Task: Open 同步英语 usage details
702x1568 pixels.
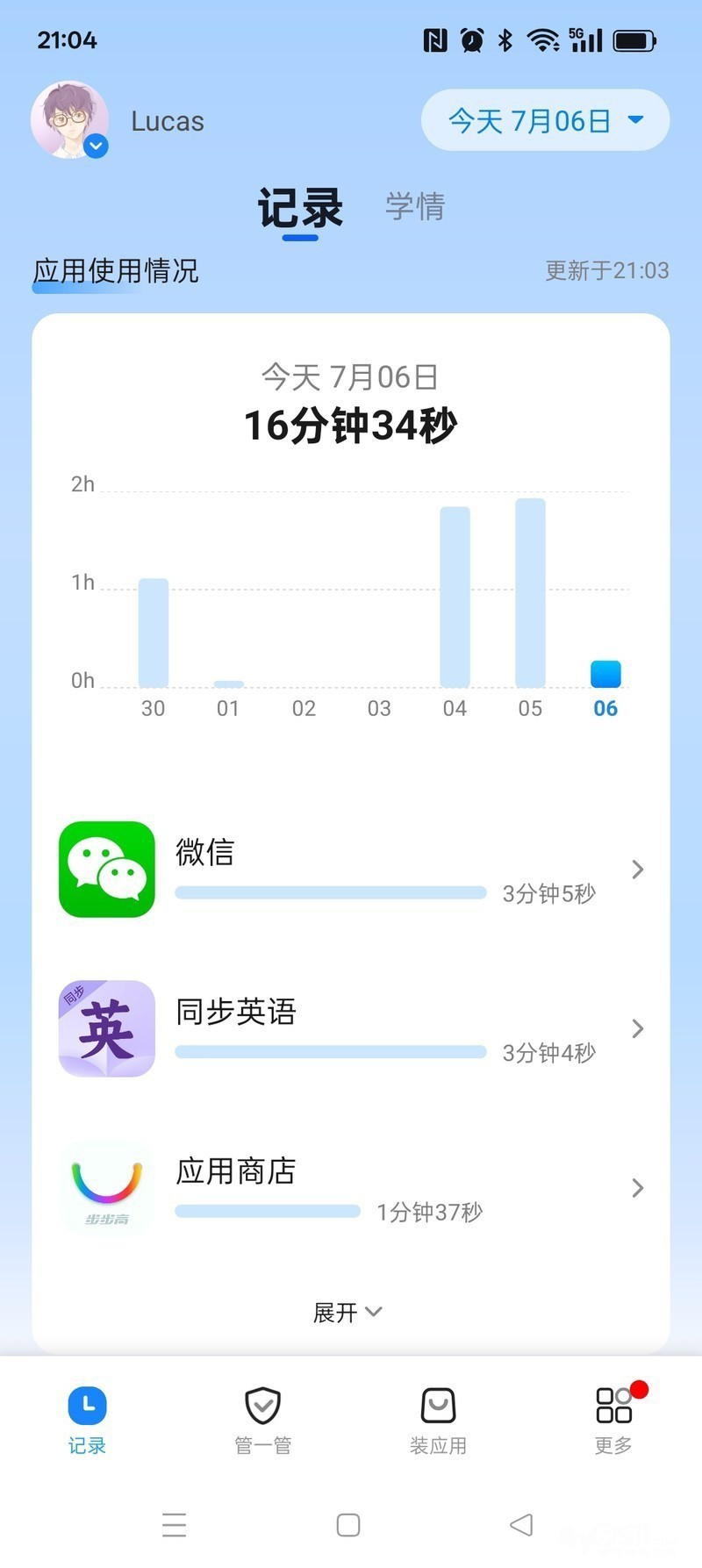Action: [351, 1028]
